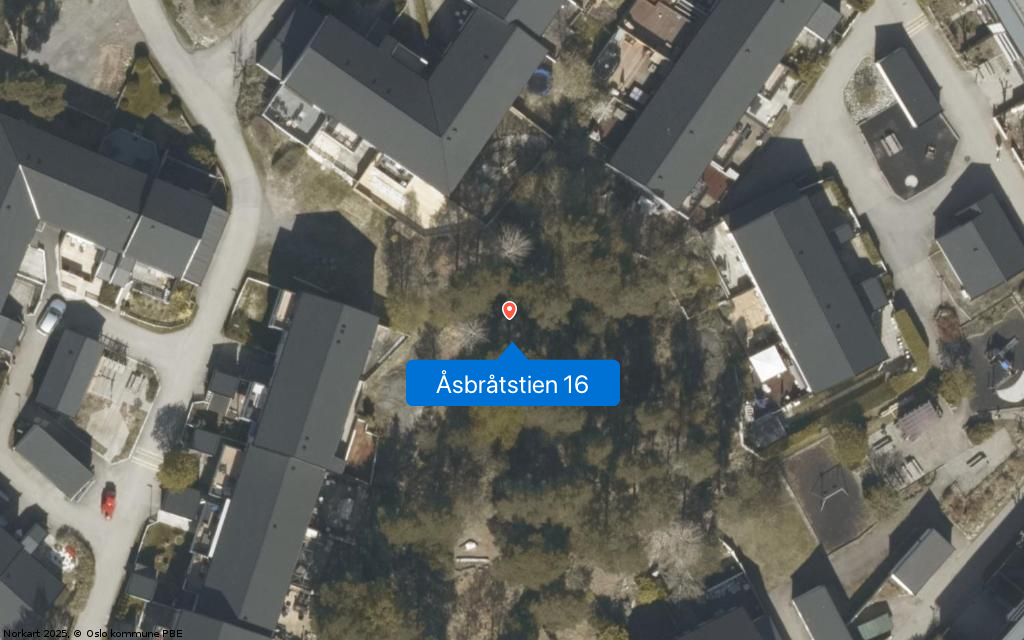Screen dimensions: 1024x640
Task: Select the red map pin marker
Action: (509, 310)
